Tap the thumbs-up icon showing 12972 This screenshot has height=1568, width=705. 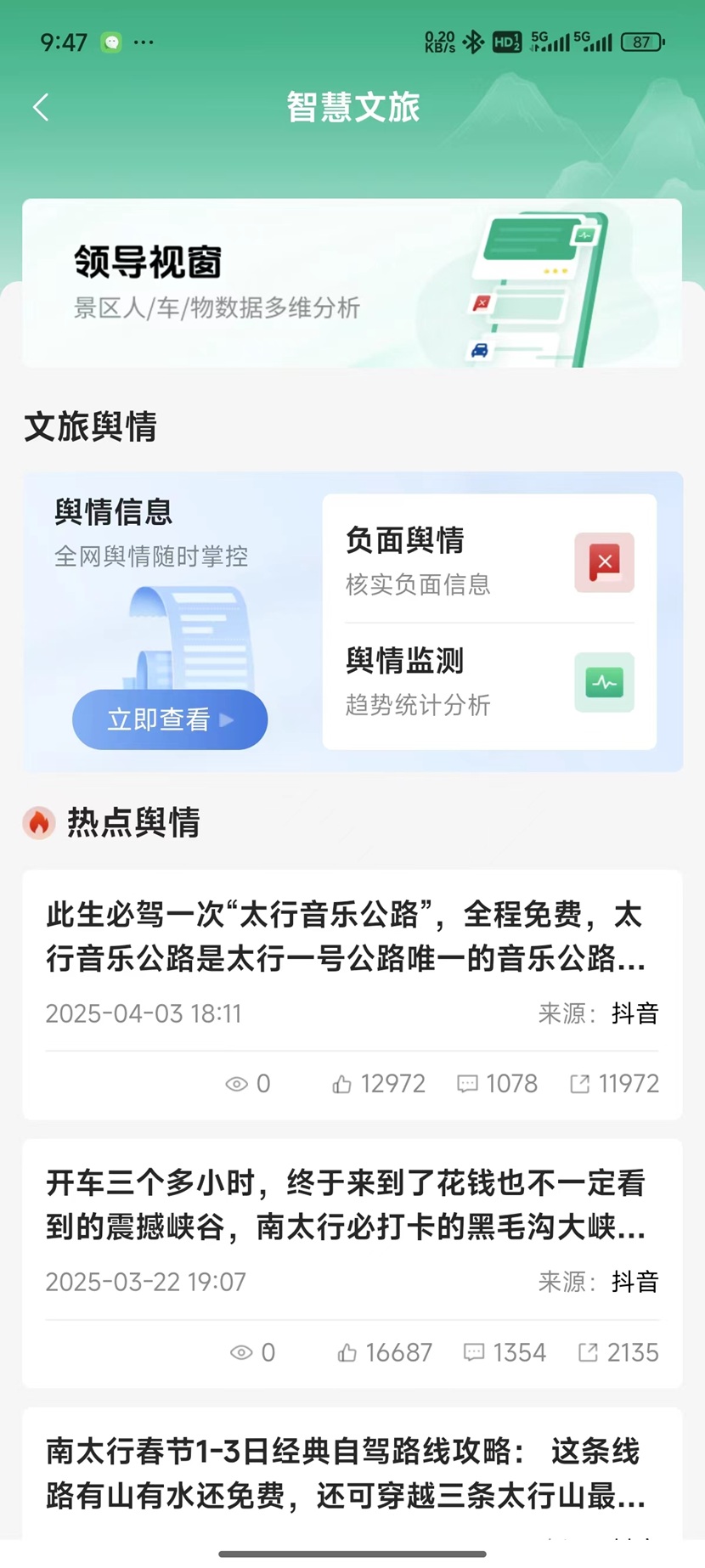pyautogui.click(x=342, y=1084)
